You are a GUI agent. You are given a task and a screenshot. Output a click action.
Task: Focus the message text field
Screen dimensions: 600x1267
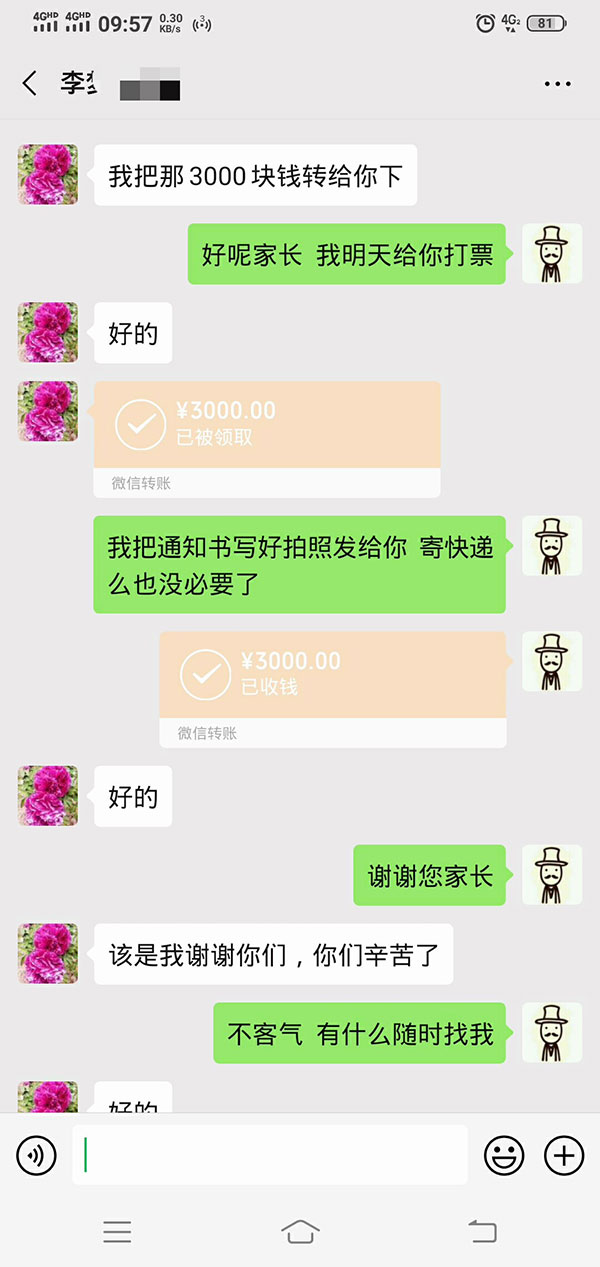tap(270, 1155)
